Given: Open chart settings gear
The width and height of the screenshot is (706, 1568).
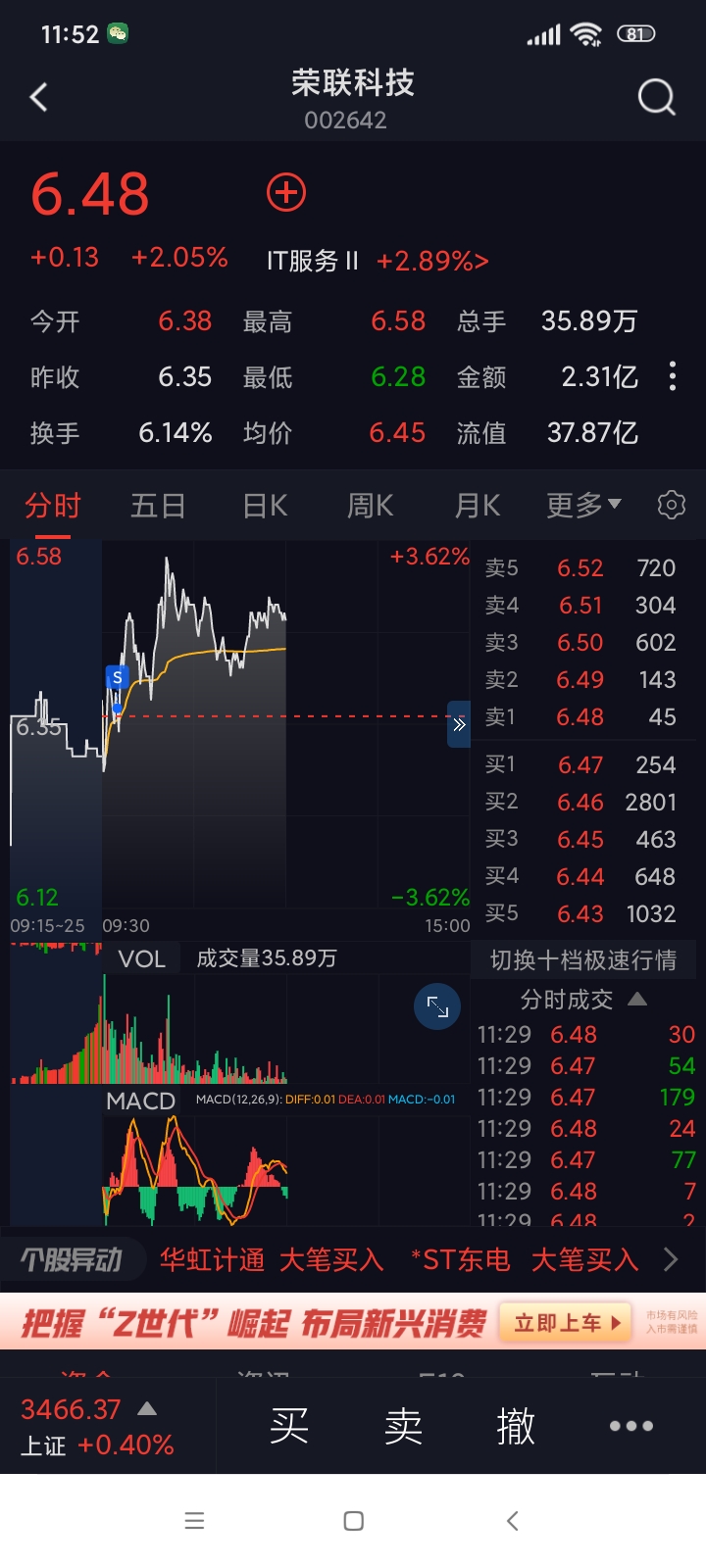Looking at the screenshot, I should (672, 506).
